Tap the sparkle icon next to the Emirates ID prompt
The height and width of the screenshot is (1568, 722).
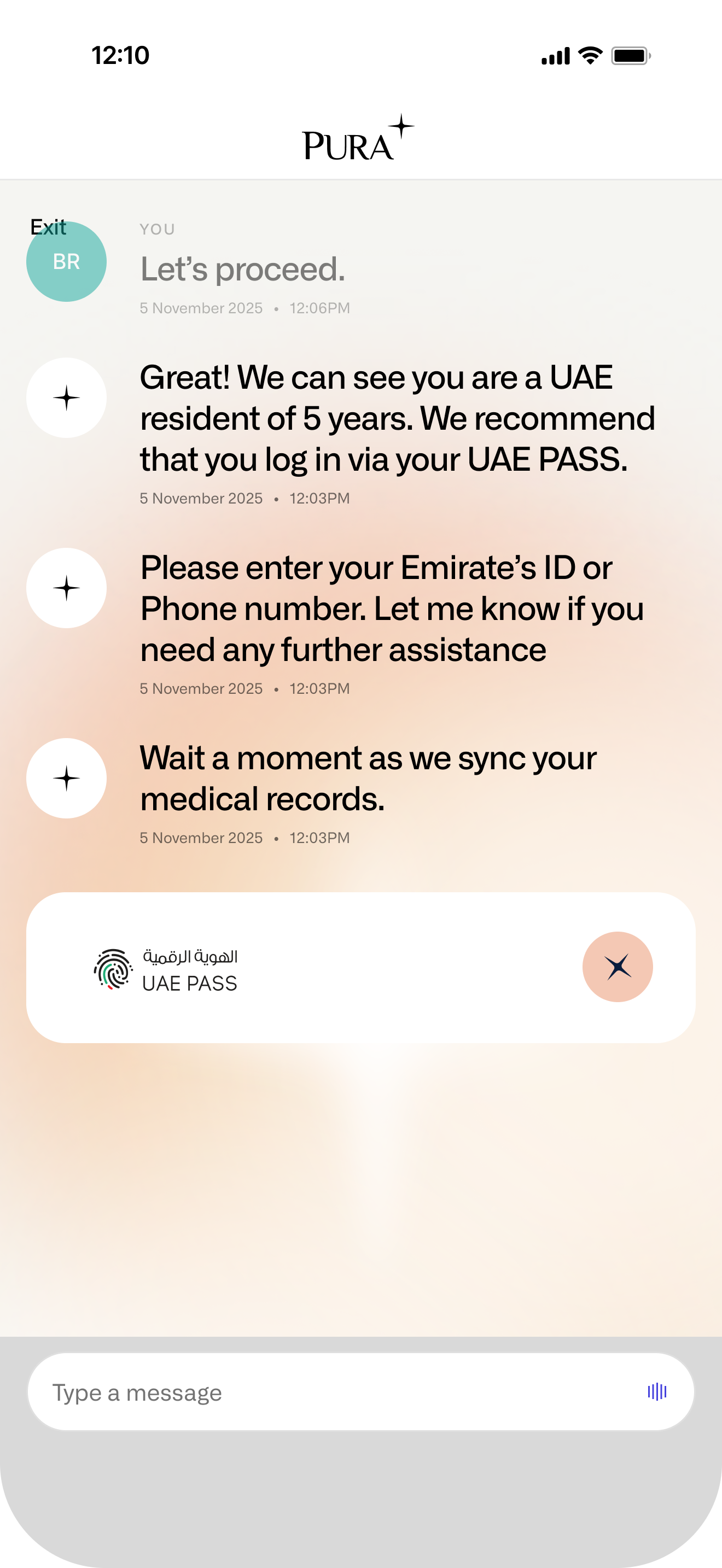coord(66,587)
